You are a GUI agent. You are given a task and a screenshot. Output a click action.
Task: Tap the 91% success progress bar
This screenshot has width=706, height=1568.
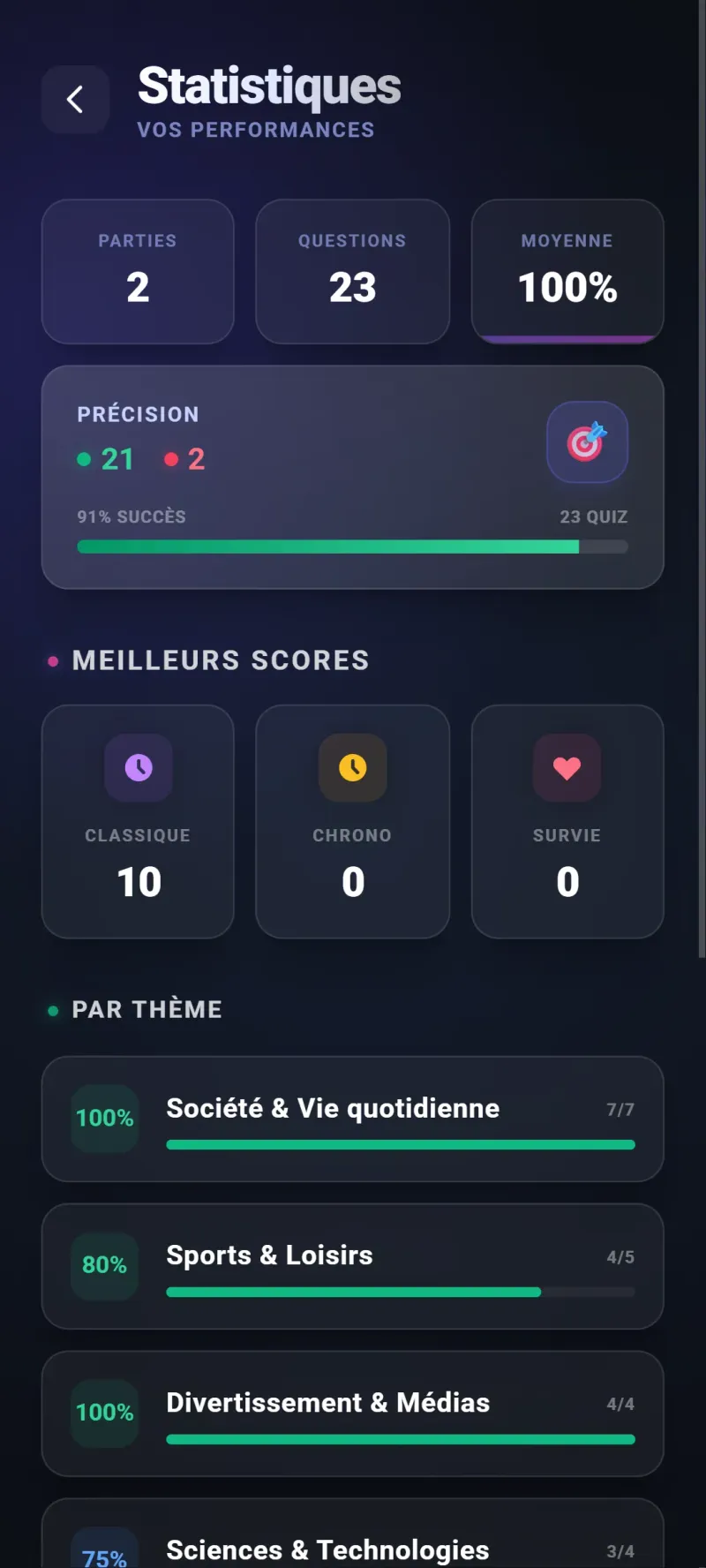point(352,547)
